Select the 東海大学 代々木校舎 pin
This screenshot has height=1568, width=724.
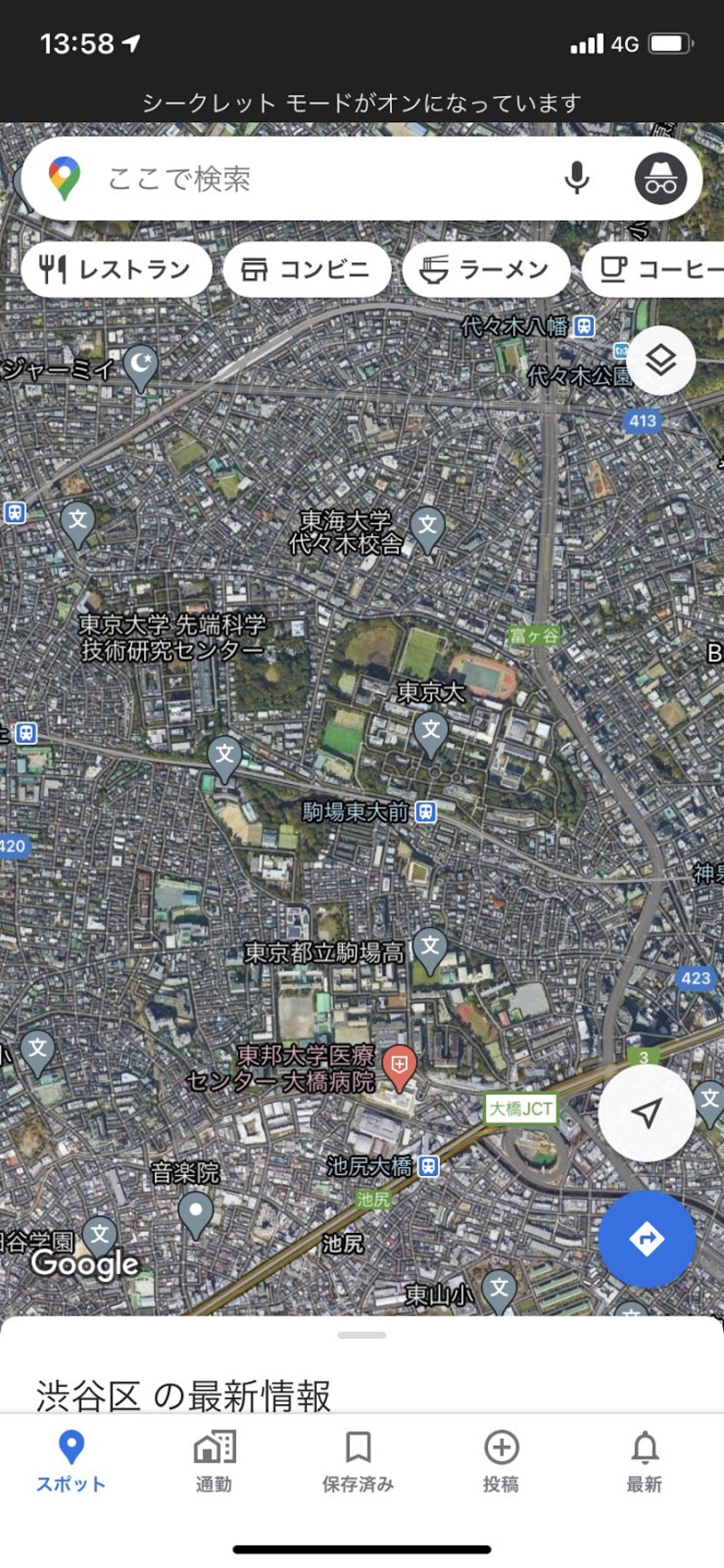[427, 526]
